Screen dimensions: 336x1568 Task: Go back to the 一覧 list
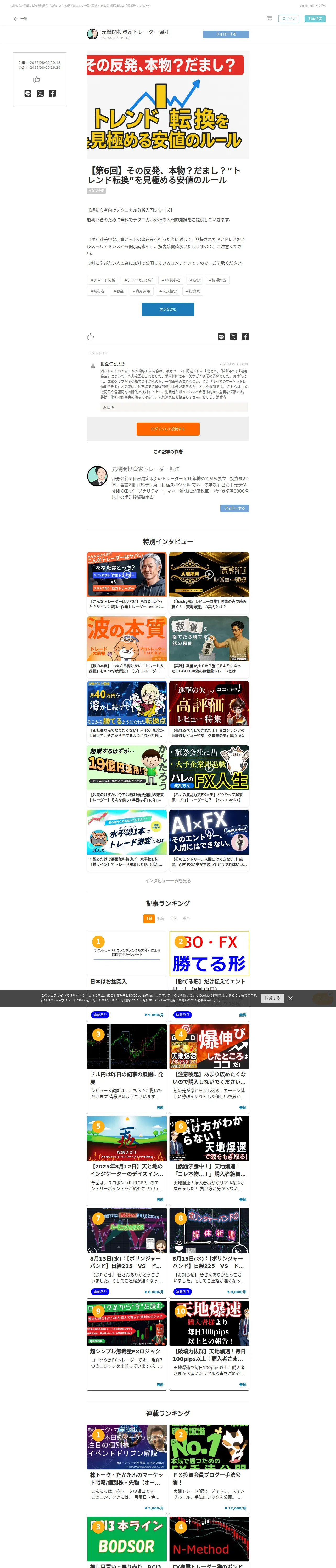pyautogui.click(x=20, y=19)
